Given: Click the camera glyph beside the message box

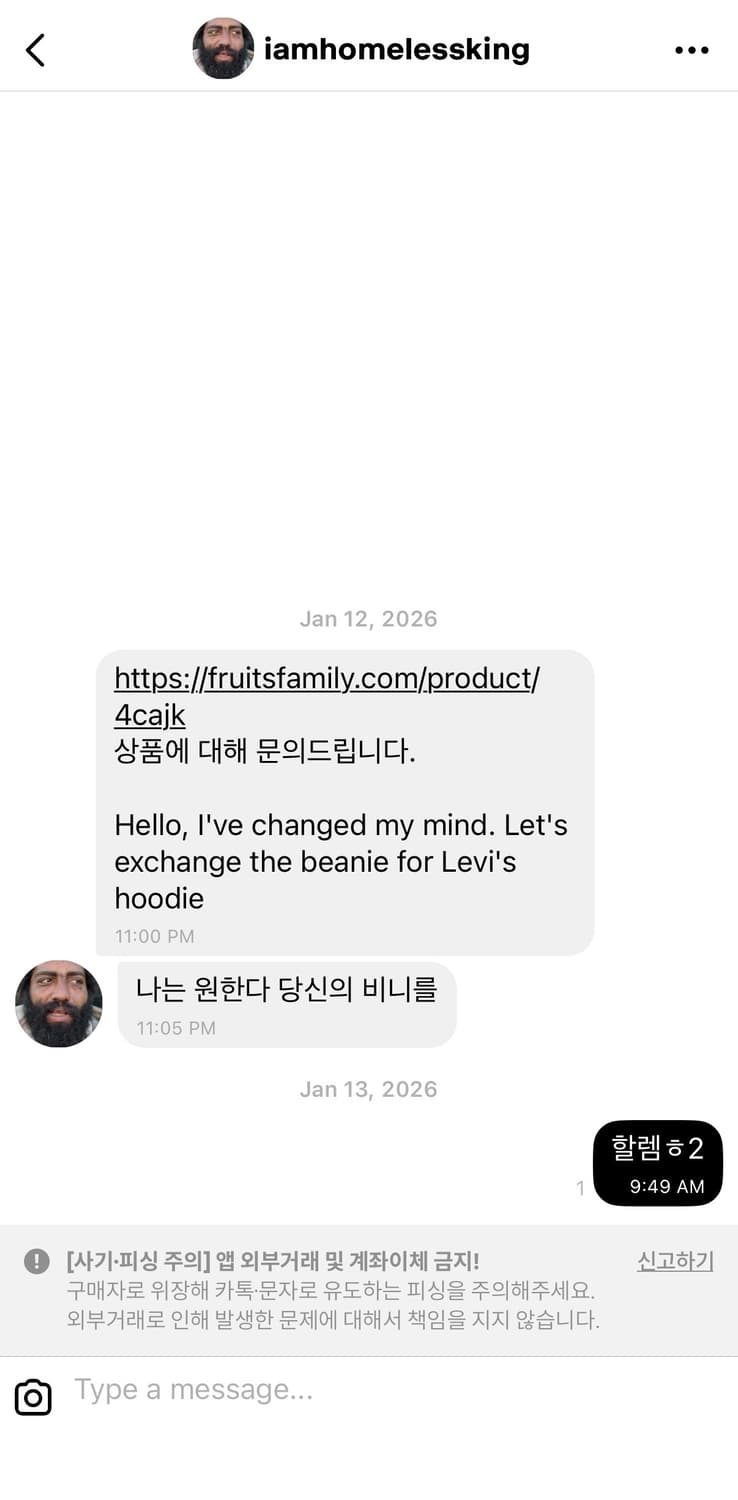Looking at the screenshot, I should pyautogui.click(x=33, y=1396).
